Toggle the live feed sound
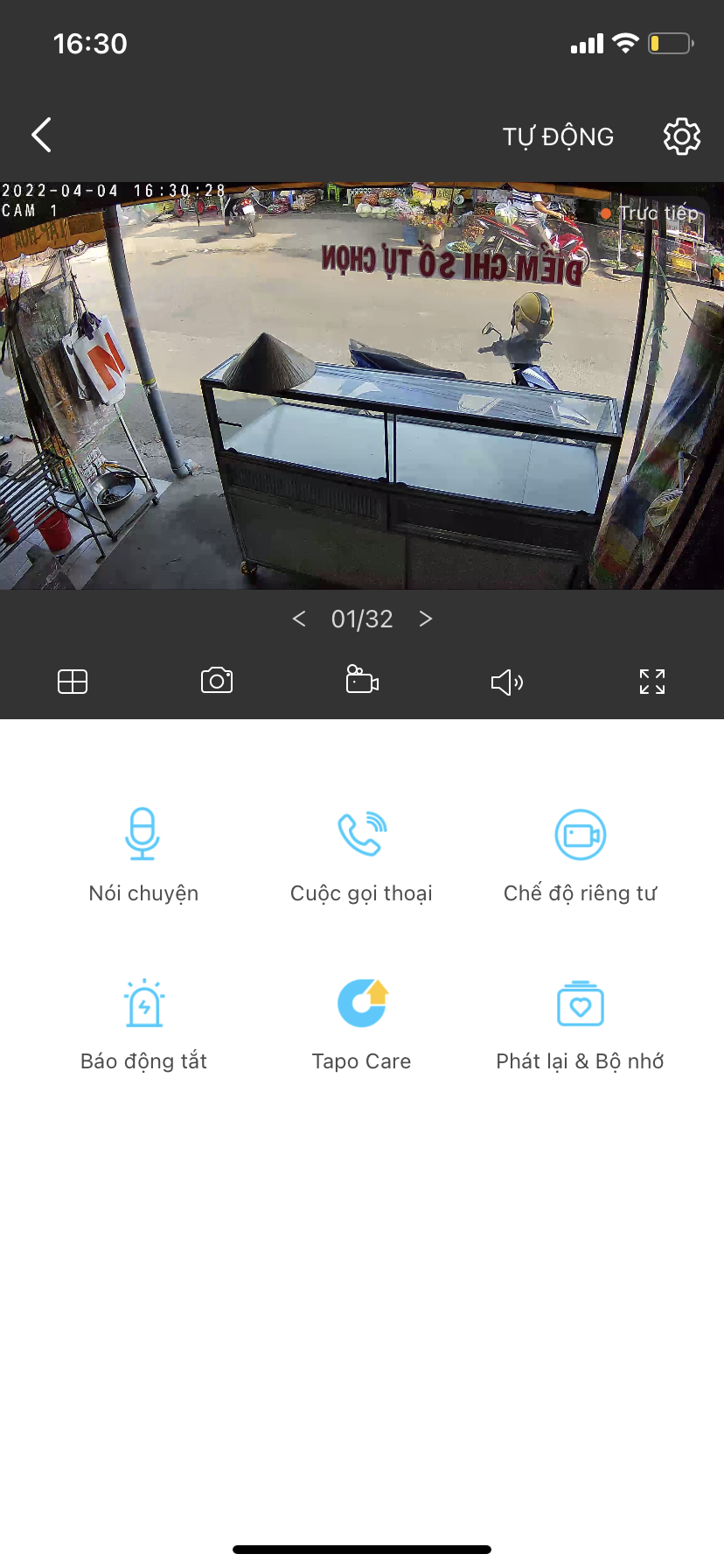 (x=507, y=682)
